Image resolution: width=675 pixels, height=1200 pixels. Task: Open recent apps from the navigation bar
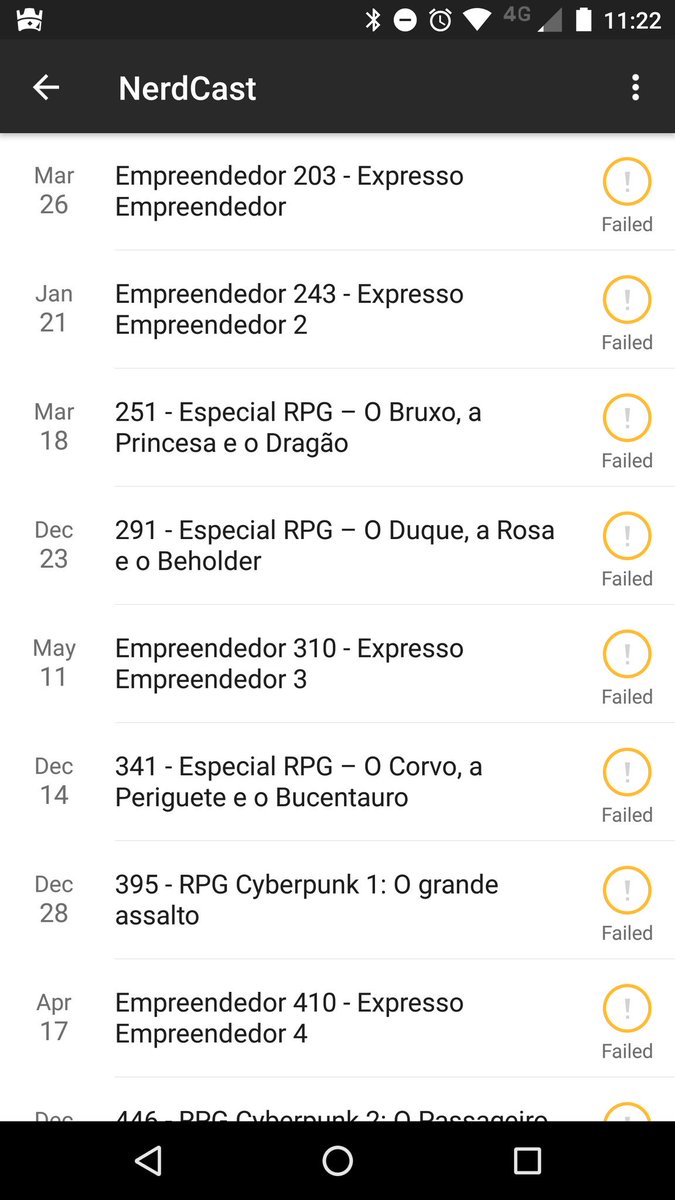527,1160
